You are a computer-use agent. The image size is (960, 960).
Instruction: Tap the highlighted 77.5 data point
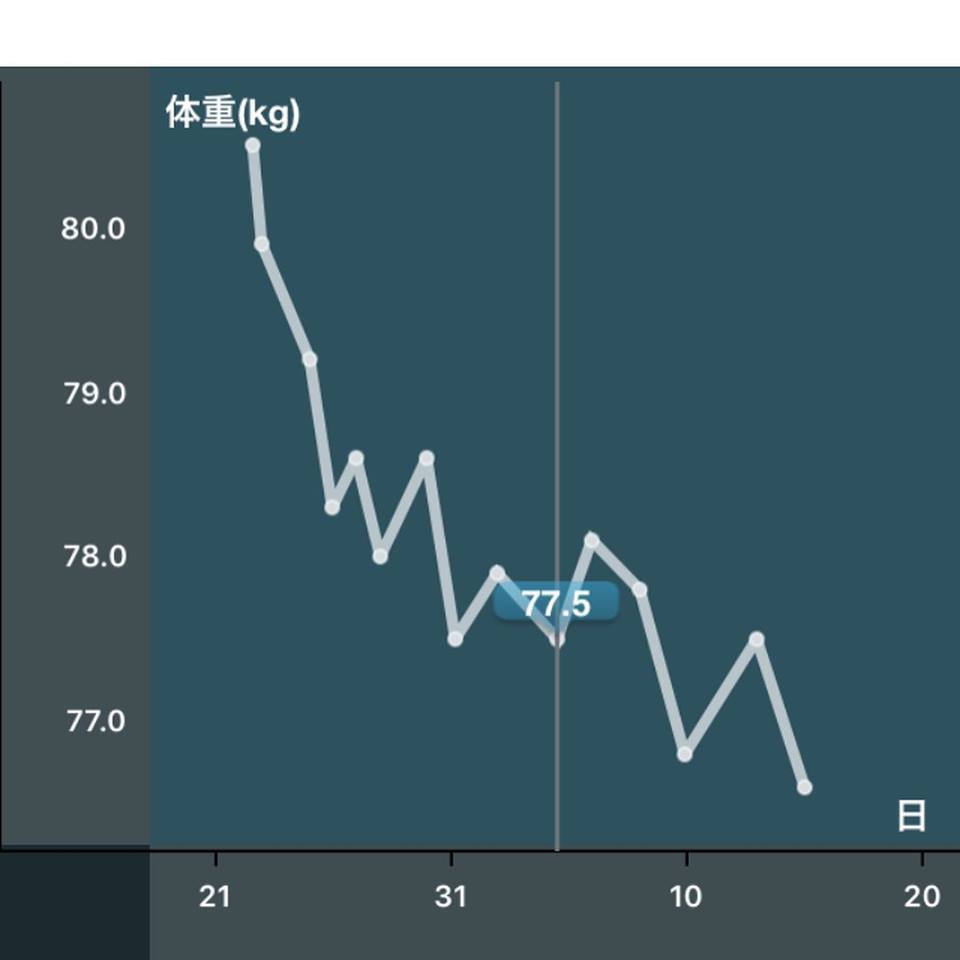point(557,638)
